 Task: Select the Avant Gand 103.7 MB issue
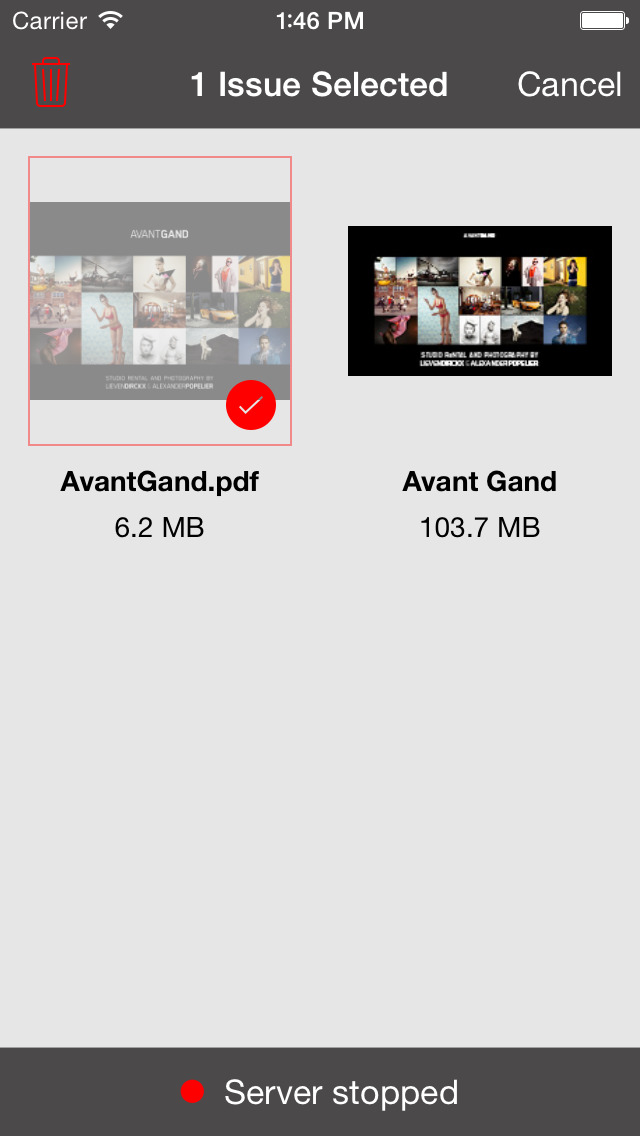click(480, 301)
